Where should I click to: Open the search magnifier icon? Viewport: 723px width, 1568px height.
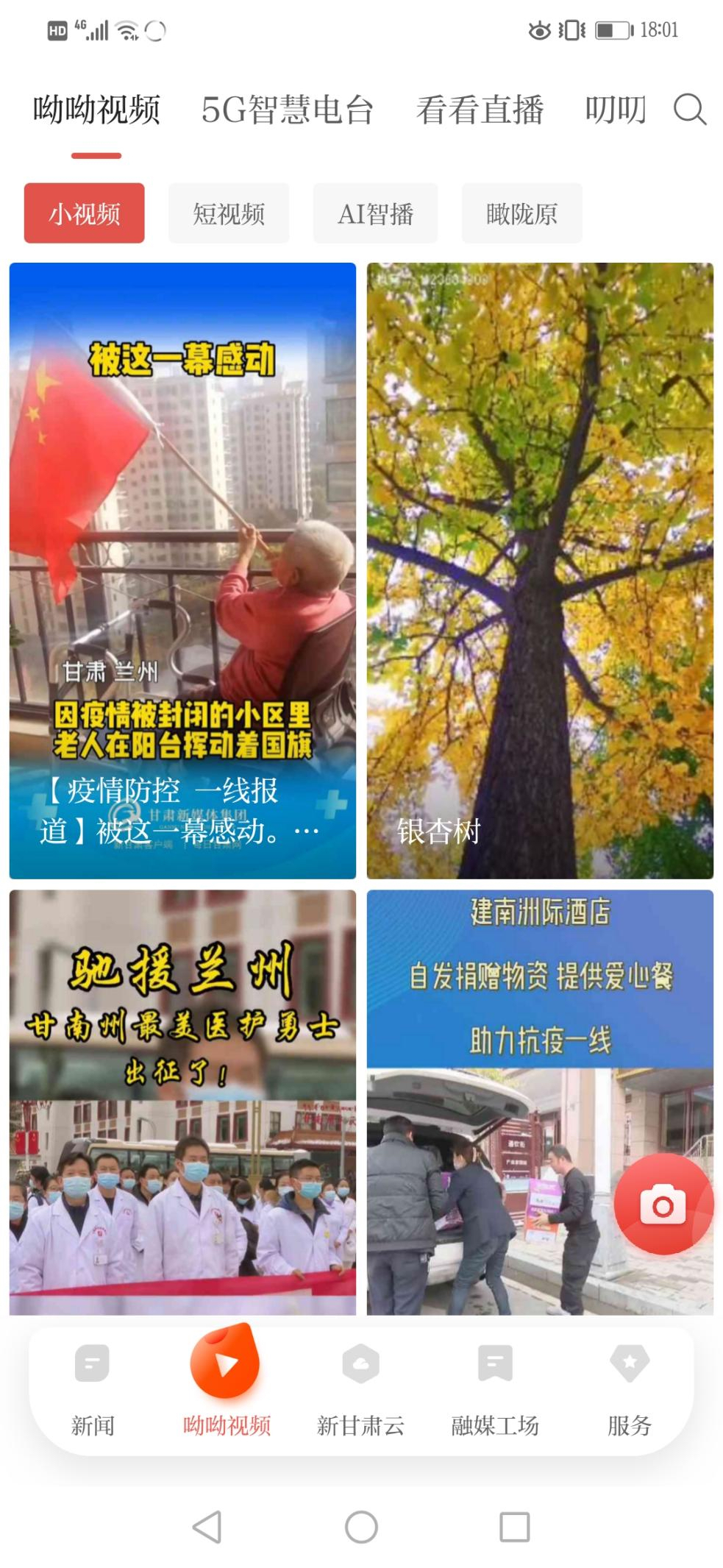[689, 110]
